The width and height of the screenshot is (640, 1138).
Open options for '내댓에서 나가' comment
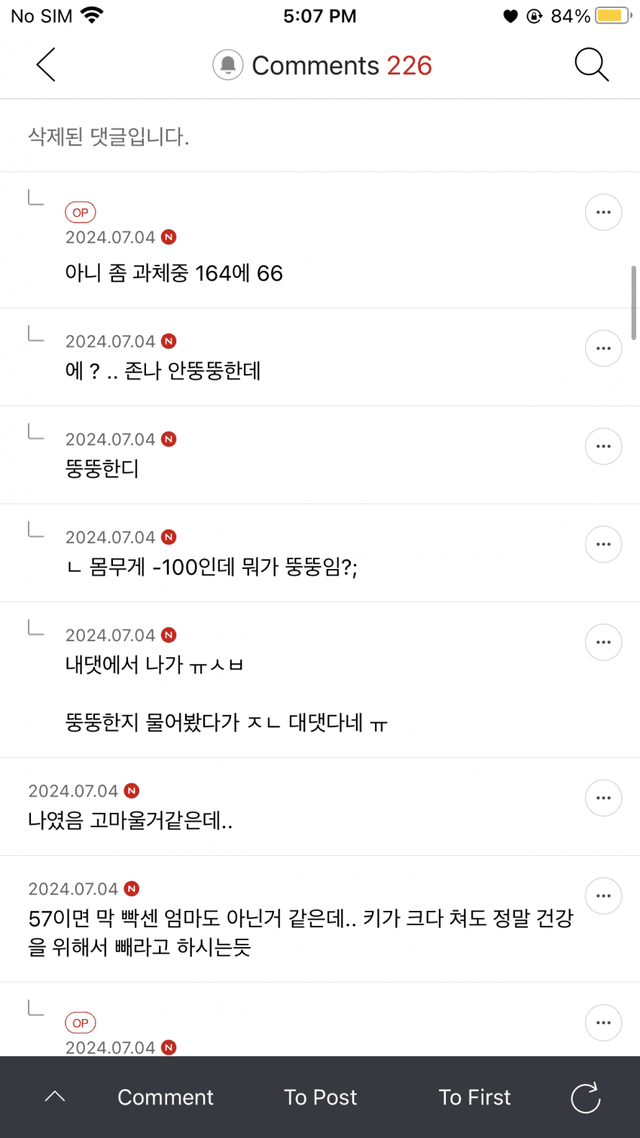(603, 642)
